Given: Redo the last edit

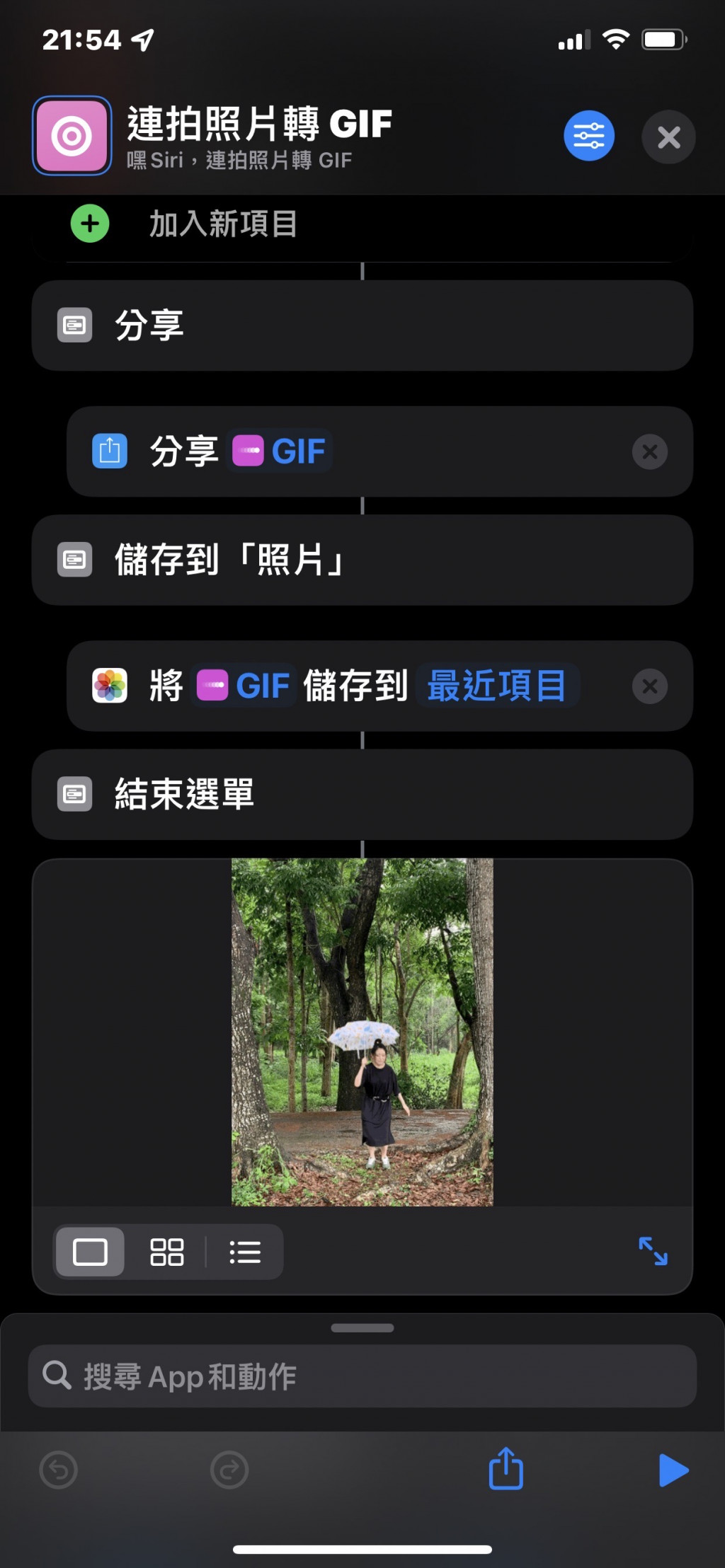Looking at the screenshot, I should (x=229, y=1470).
